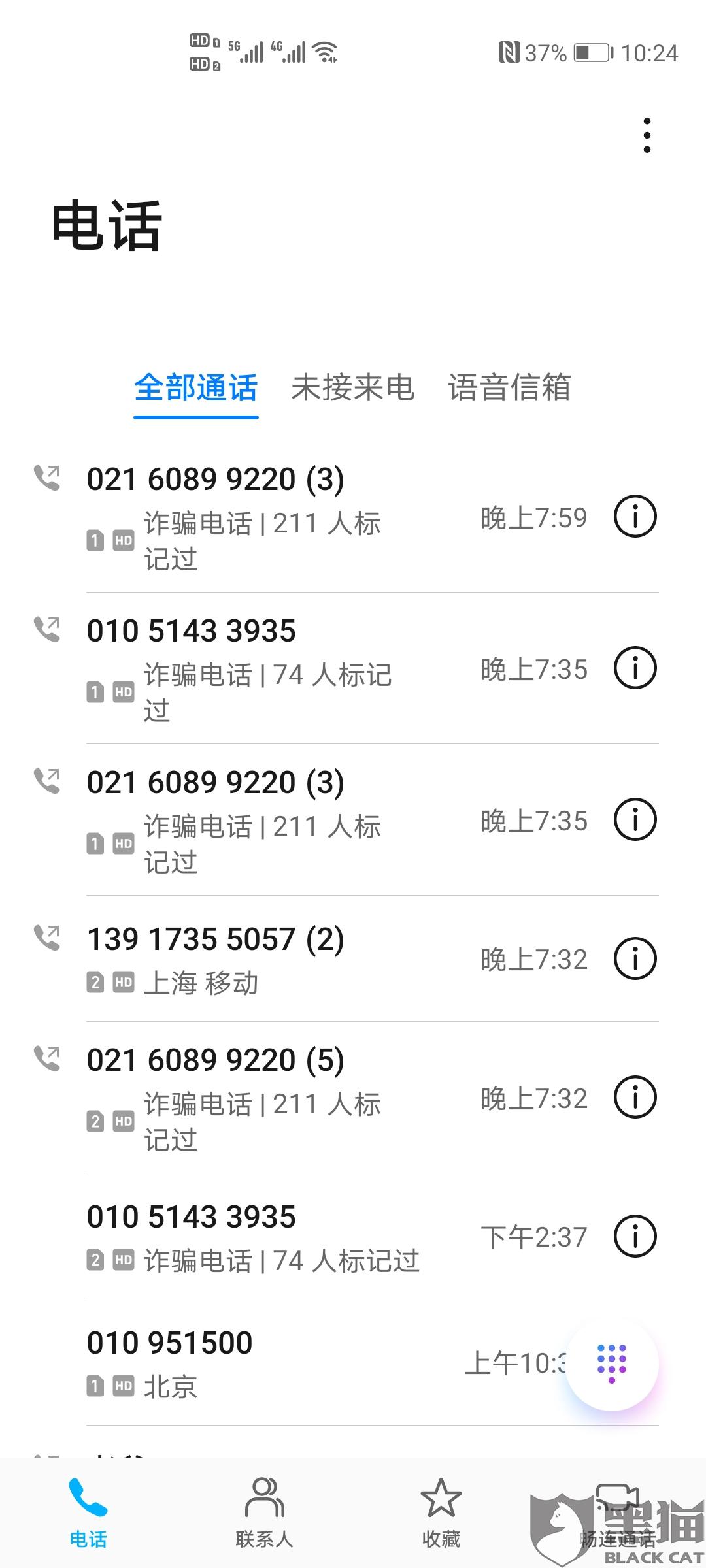706x1568 pixels.
Task: View info for 139 1735 5057 call
Action: click(x=635, y=958)
